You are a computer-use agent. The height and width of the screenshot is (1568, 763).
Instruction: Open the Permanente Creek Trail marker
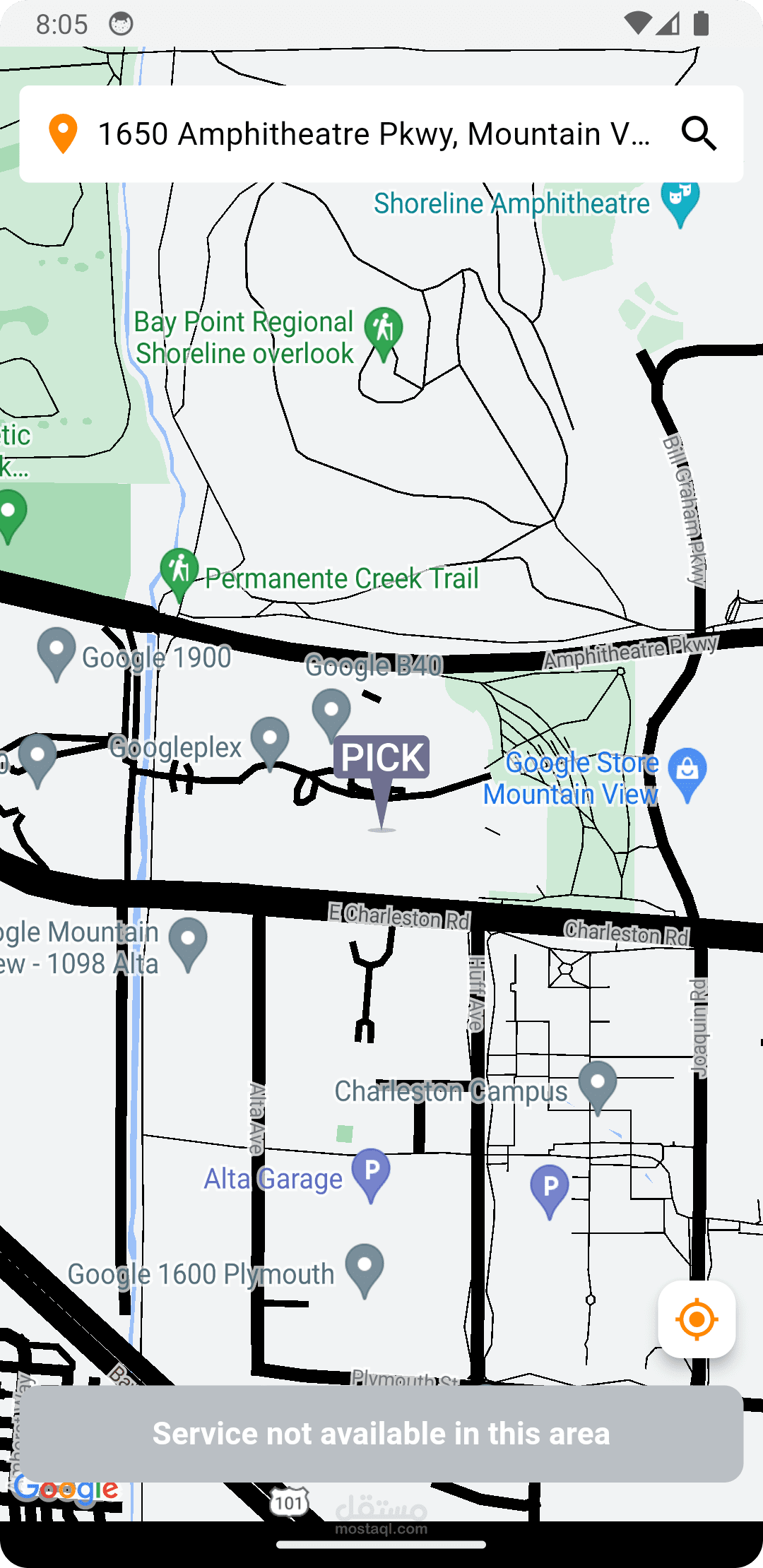(x=179, y=572)
